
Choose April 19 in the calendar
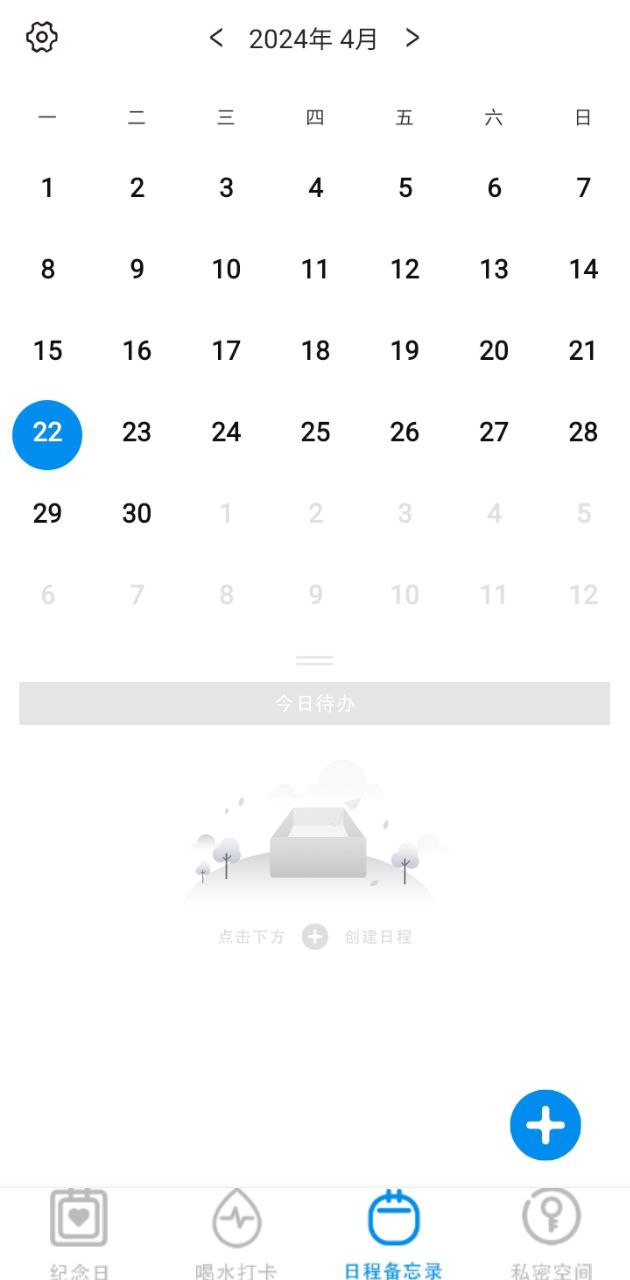(x=405, y=351)
